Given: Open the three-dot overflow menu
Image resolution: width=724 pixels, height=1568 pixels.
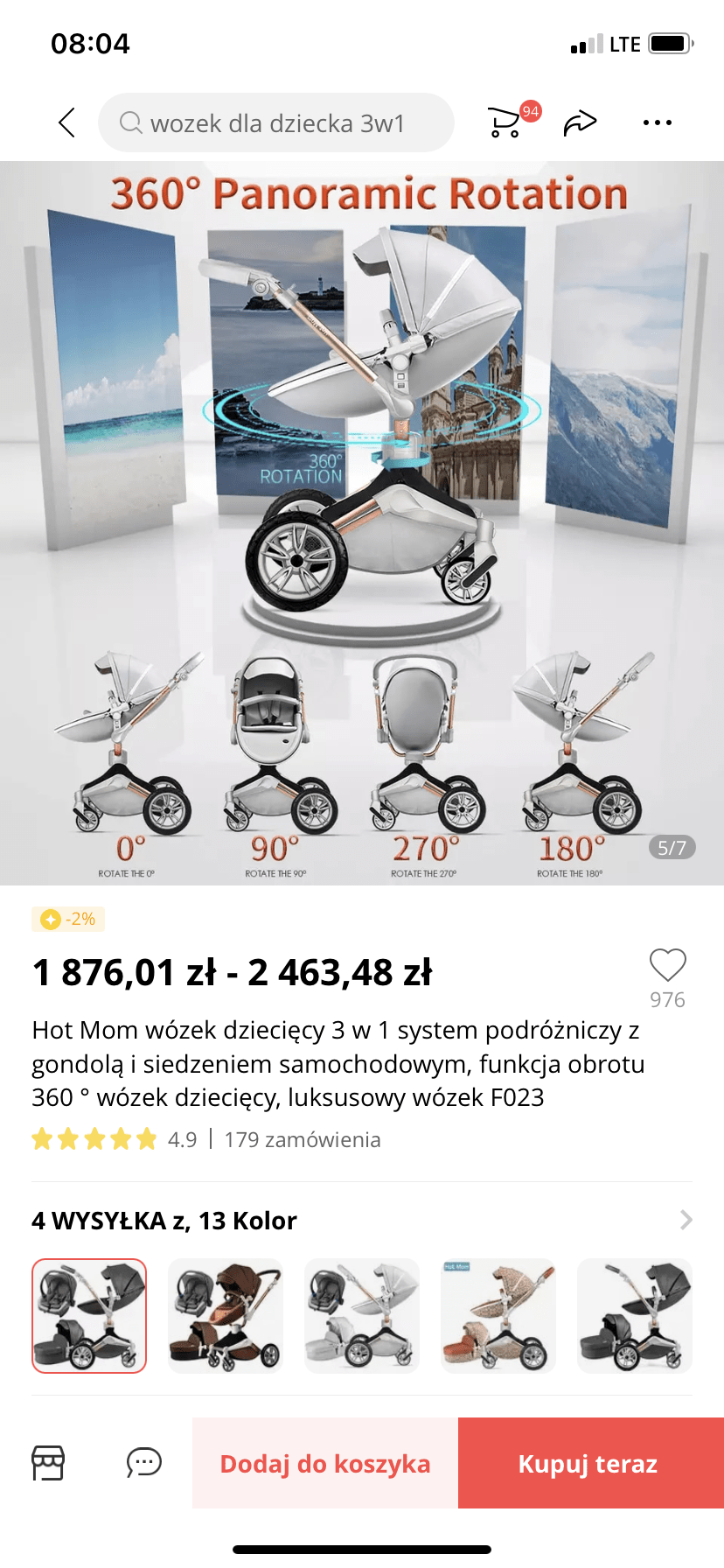Looking at the screenshot, I should [657, 122].
